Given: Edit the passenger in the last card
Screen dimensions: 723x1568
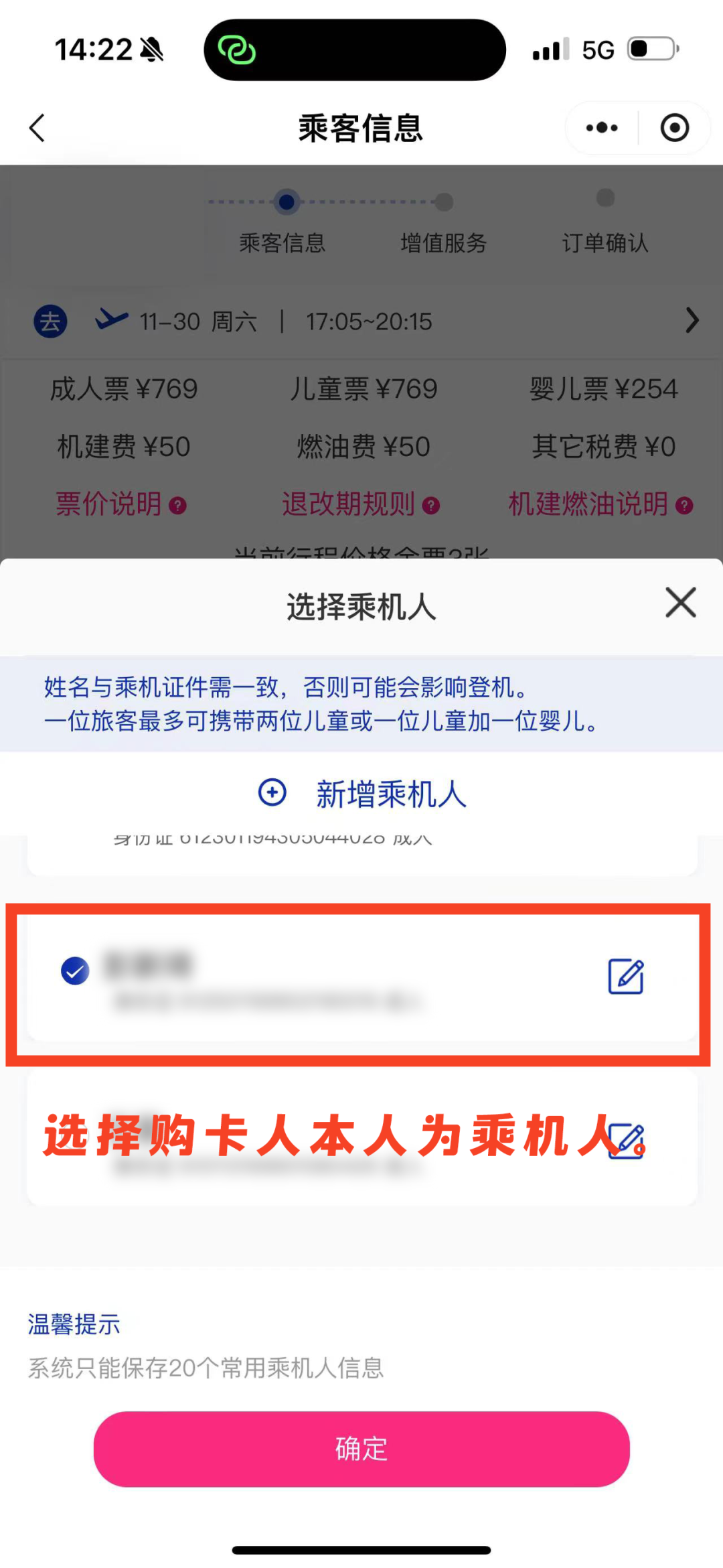Looking at the screenshot, I should click(x=625, y=1141).
